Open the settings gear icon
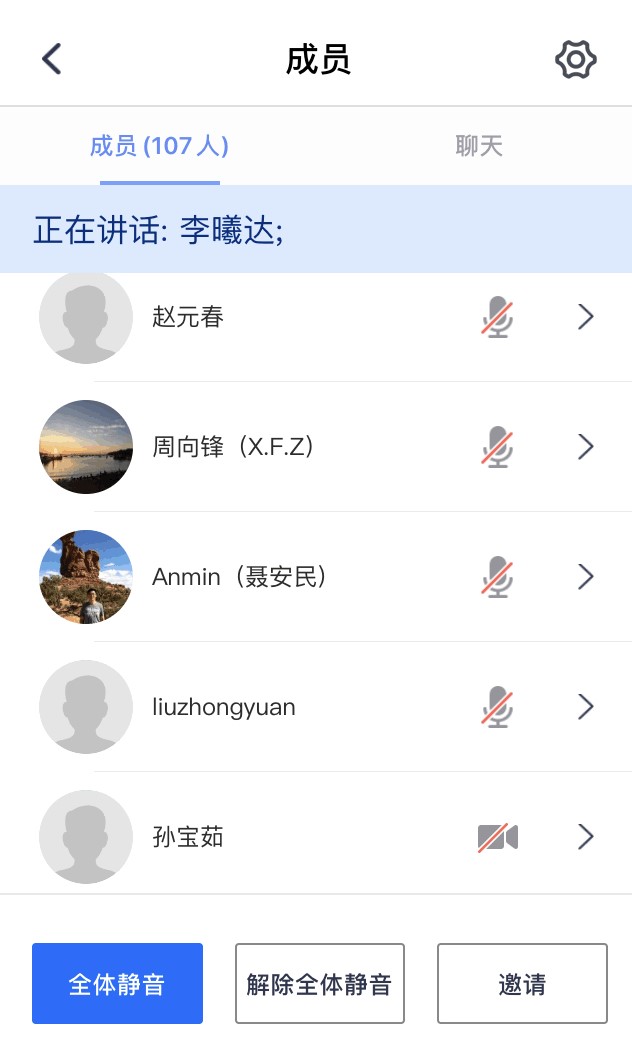632x1043 pixels. click(x=575, y=60)
